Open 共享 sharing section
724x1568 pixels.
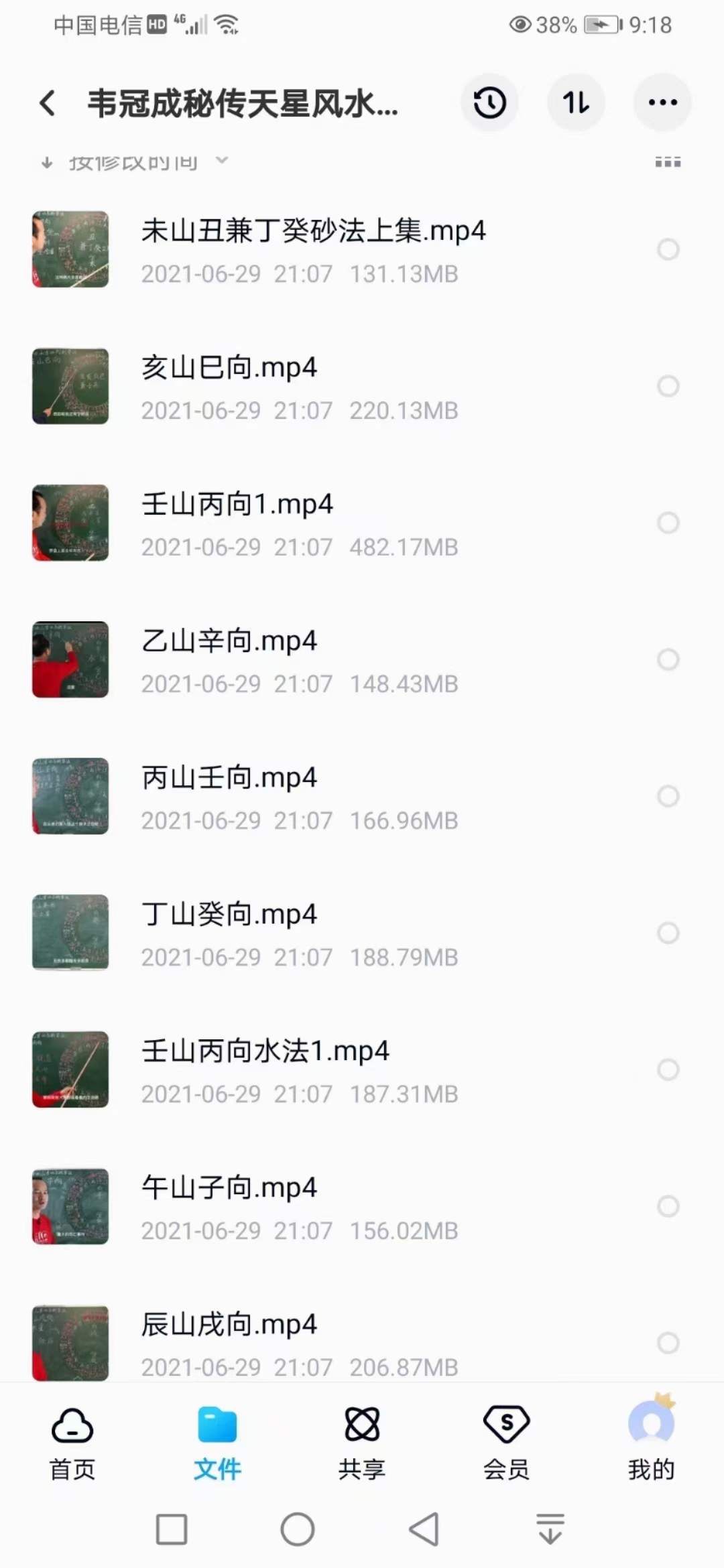pos(362,1441)
